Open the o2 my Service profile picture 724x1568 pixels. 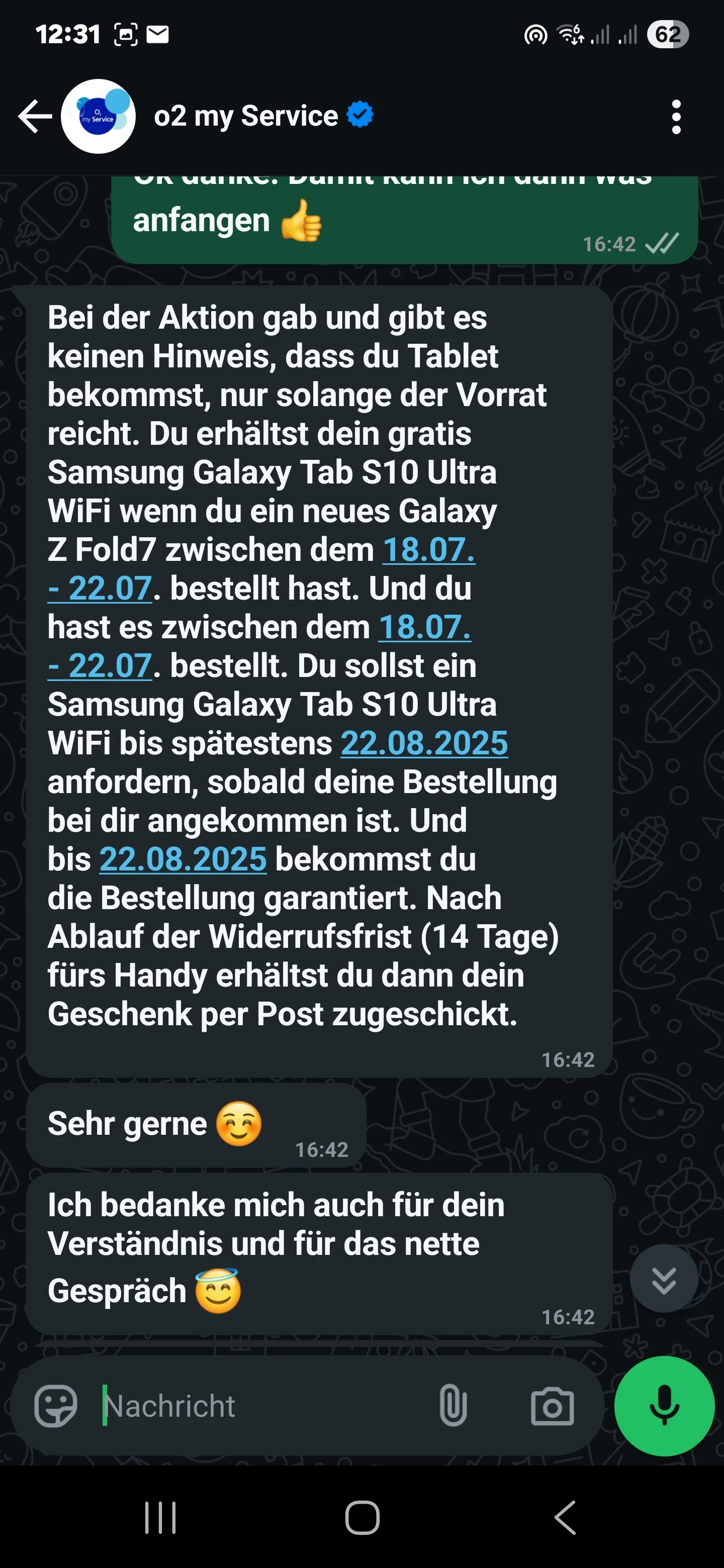(98, 116)
